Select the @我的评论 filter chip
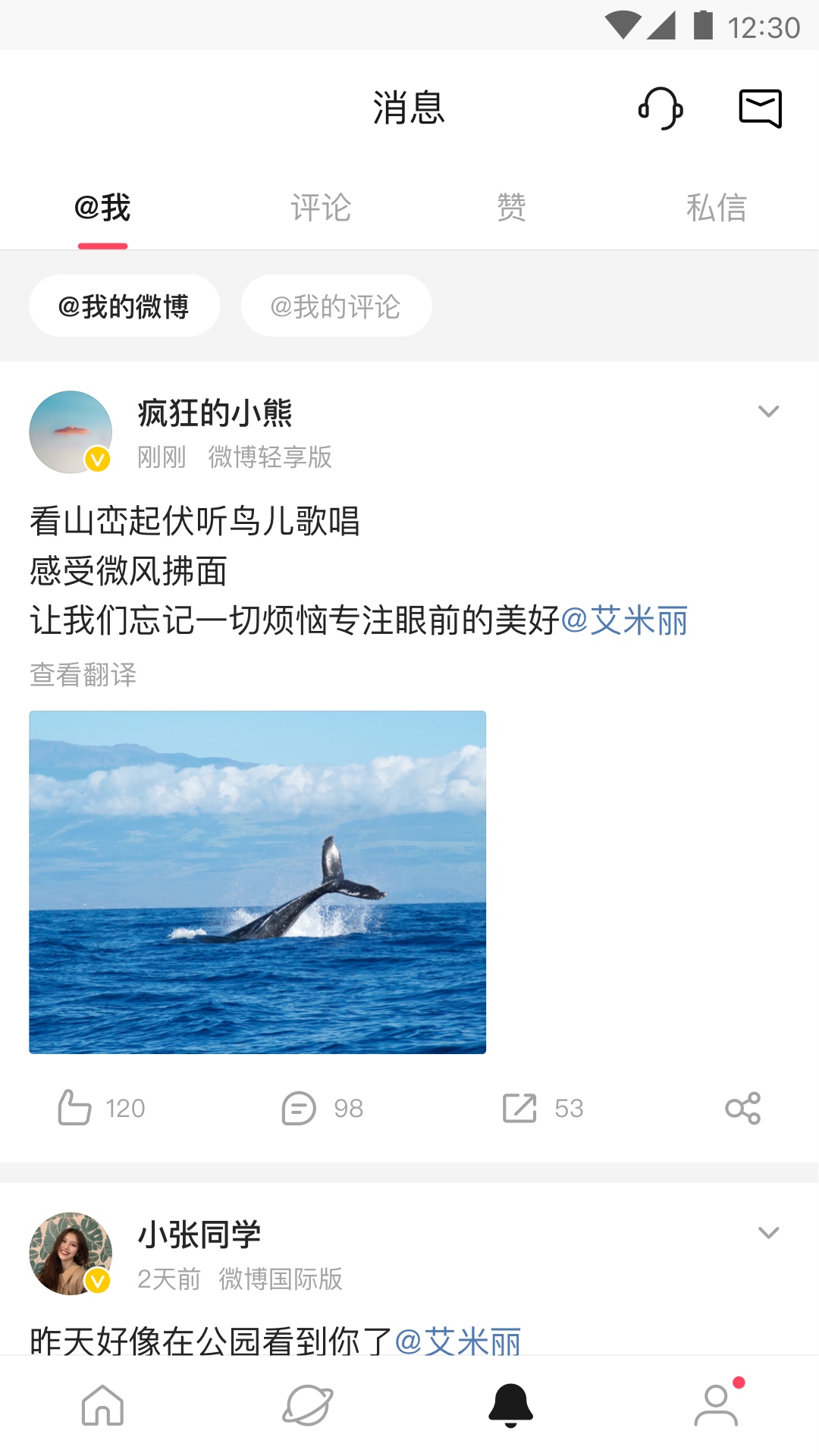The width and height of the screenshot is (819, 1456). pos(337,305)
